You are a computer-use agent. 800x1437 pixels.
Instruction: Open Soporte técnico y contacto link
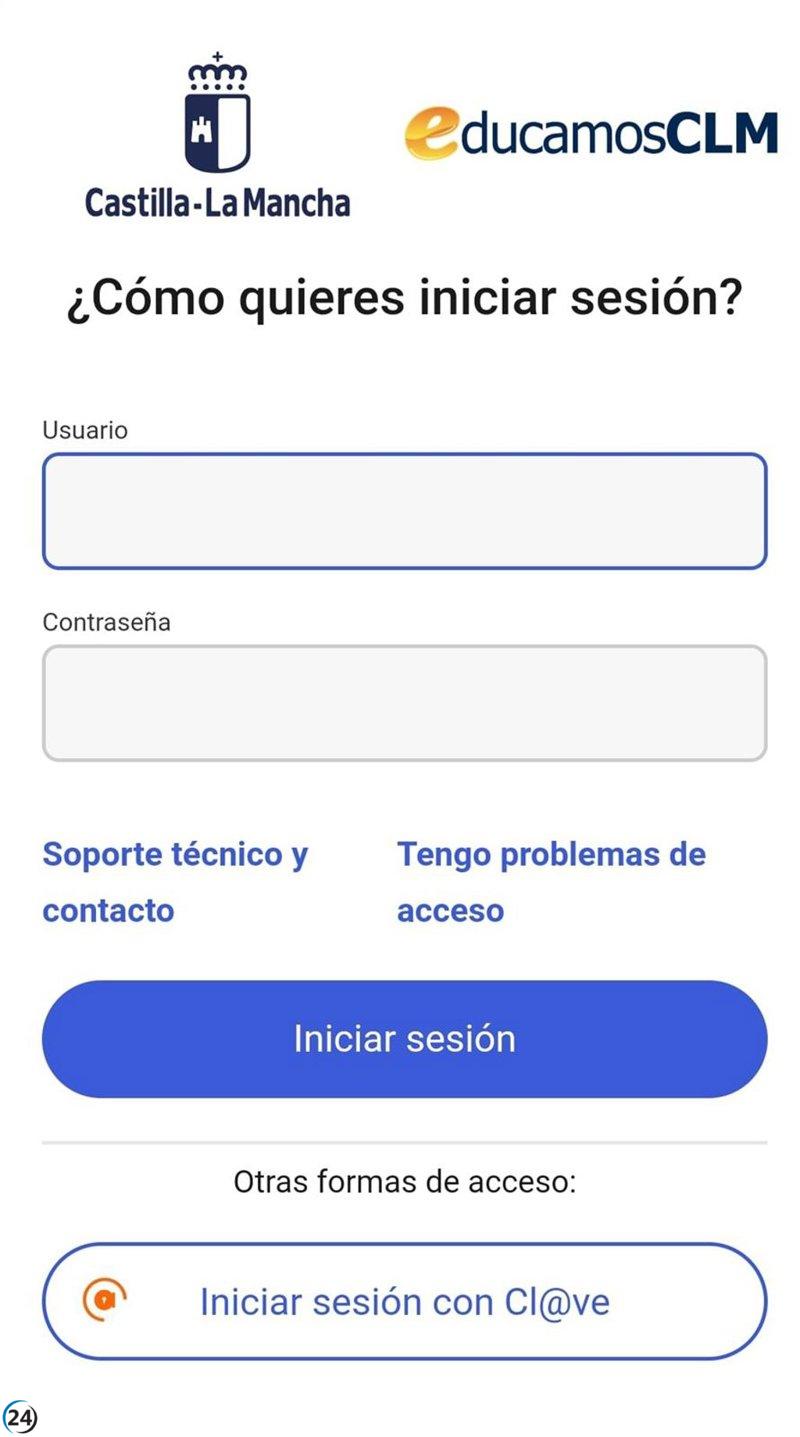pos(175,881)
